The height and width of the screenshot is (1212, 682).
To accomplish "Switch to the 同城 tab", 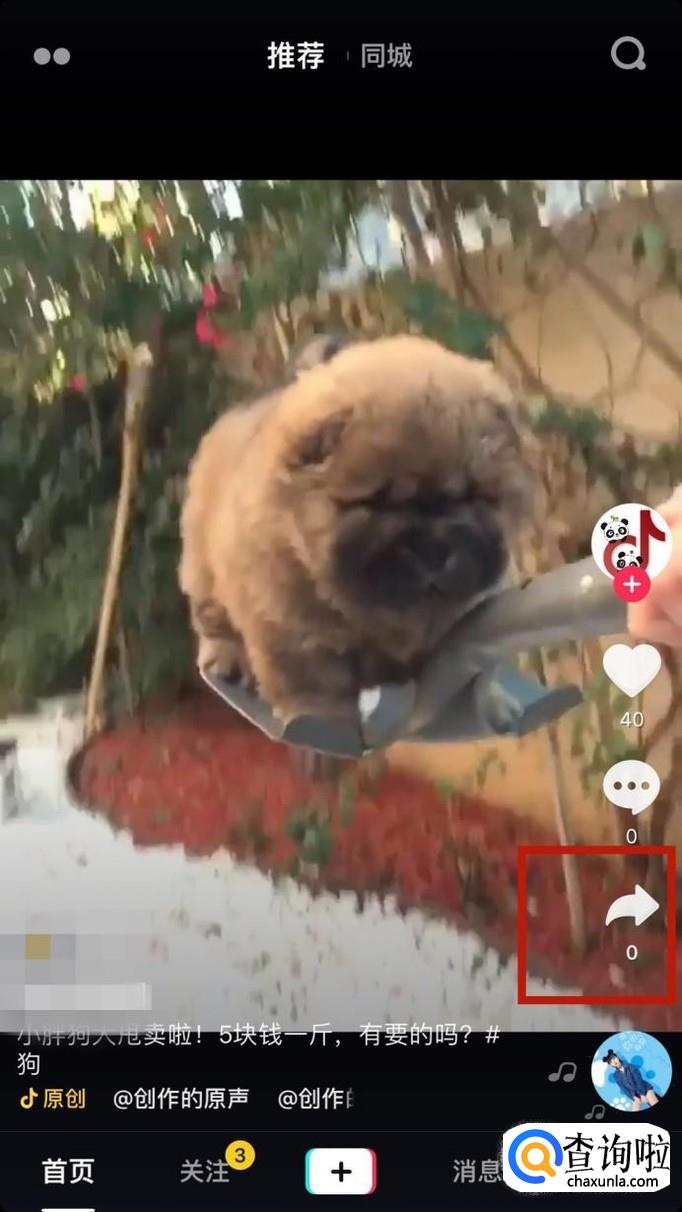I will [386, 56].
